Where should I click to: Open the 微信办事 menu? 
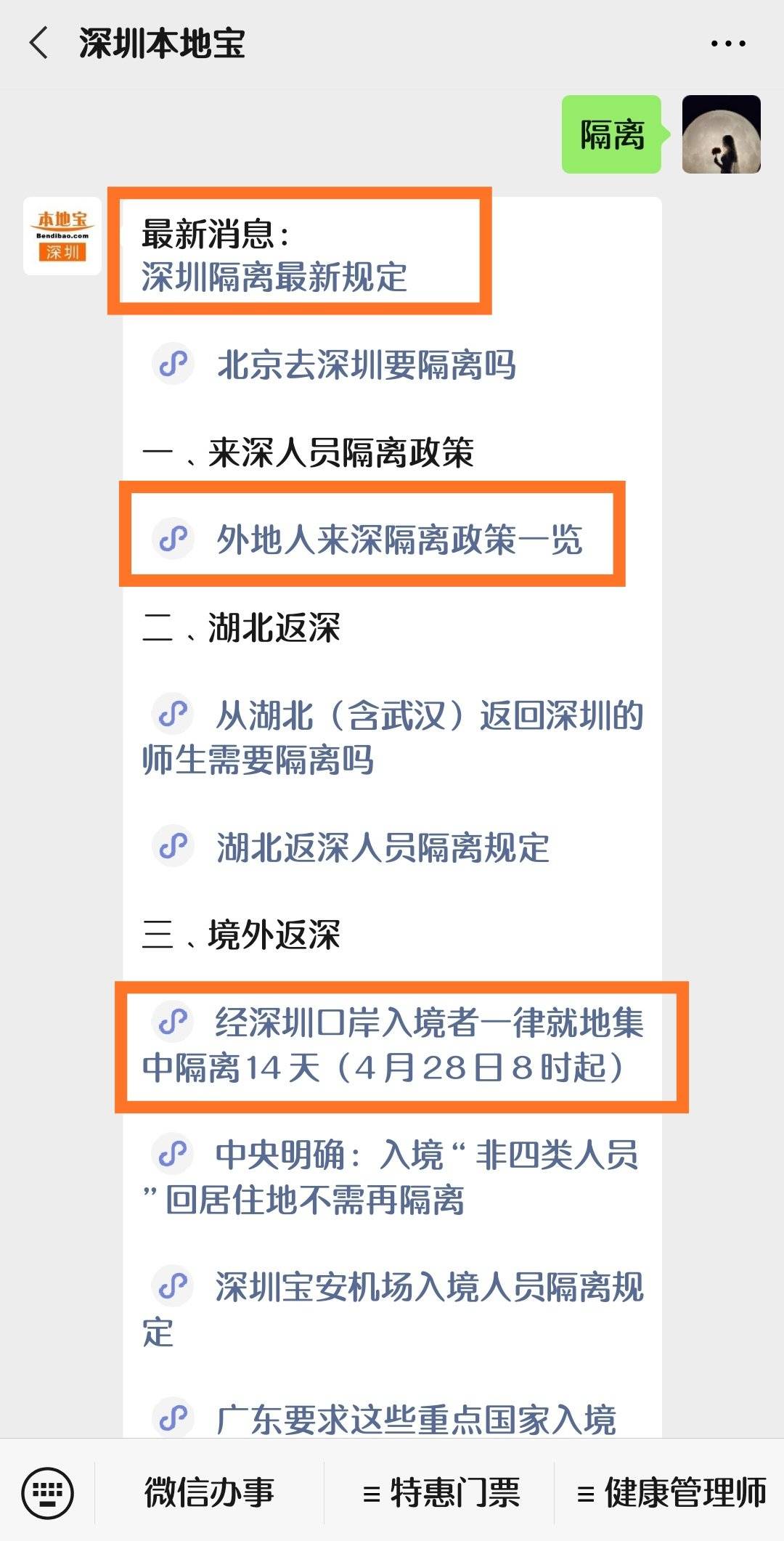(209, 1493)
